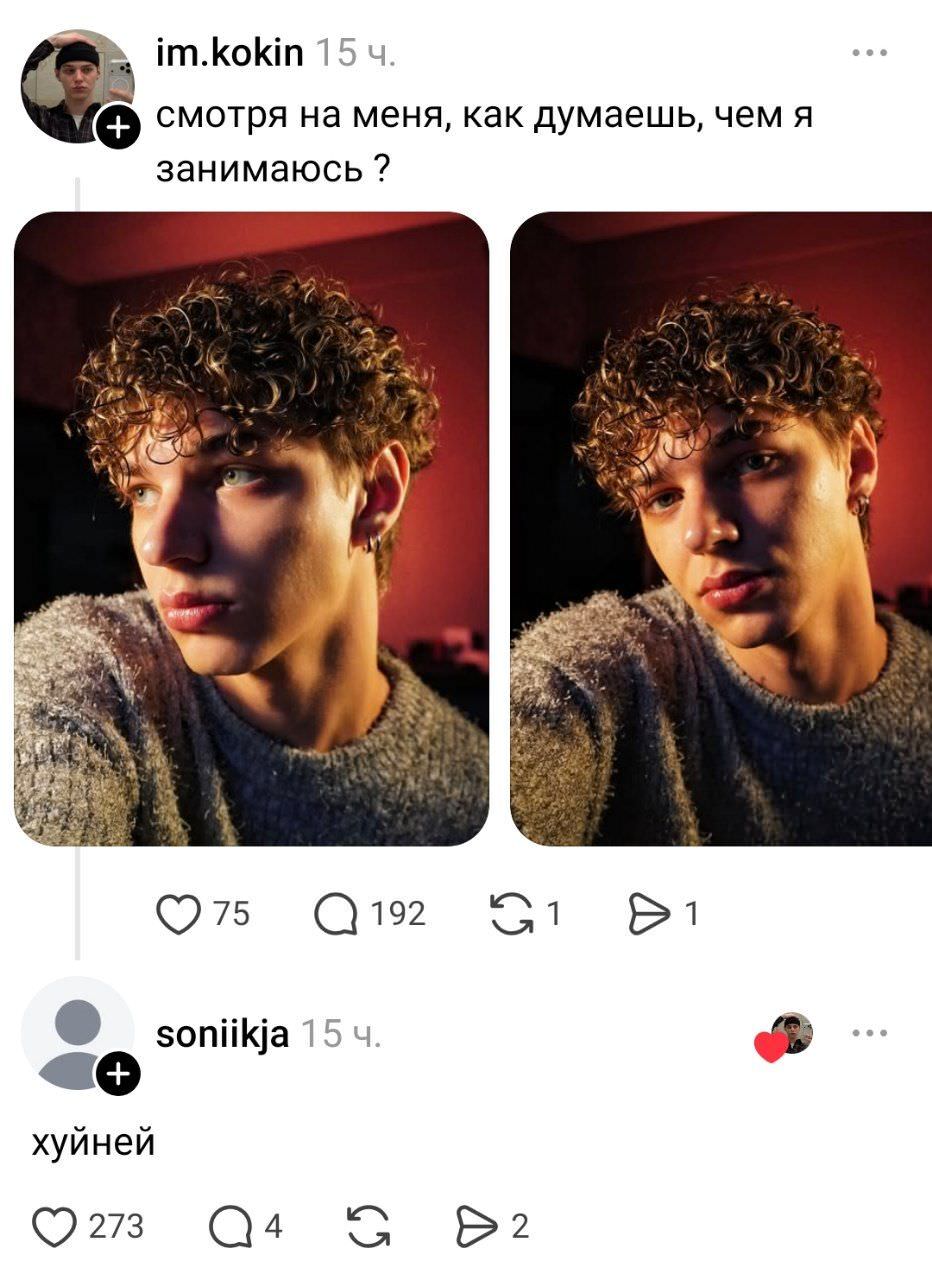This screenshot has height=1280, width=932.
Task: Open the right photo in im.kokin's post
Action: pos(720,528)
